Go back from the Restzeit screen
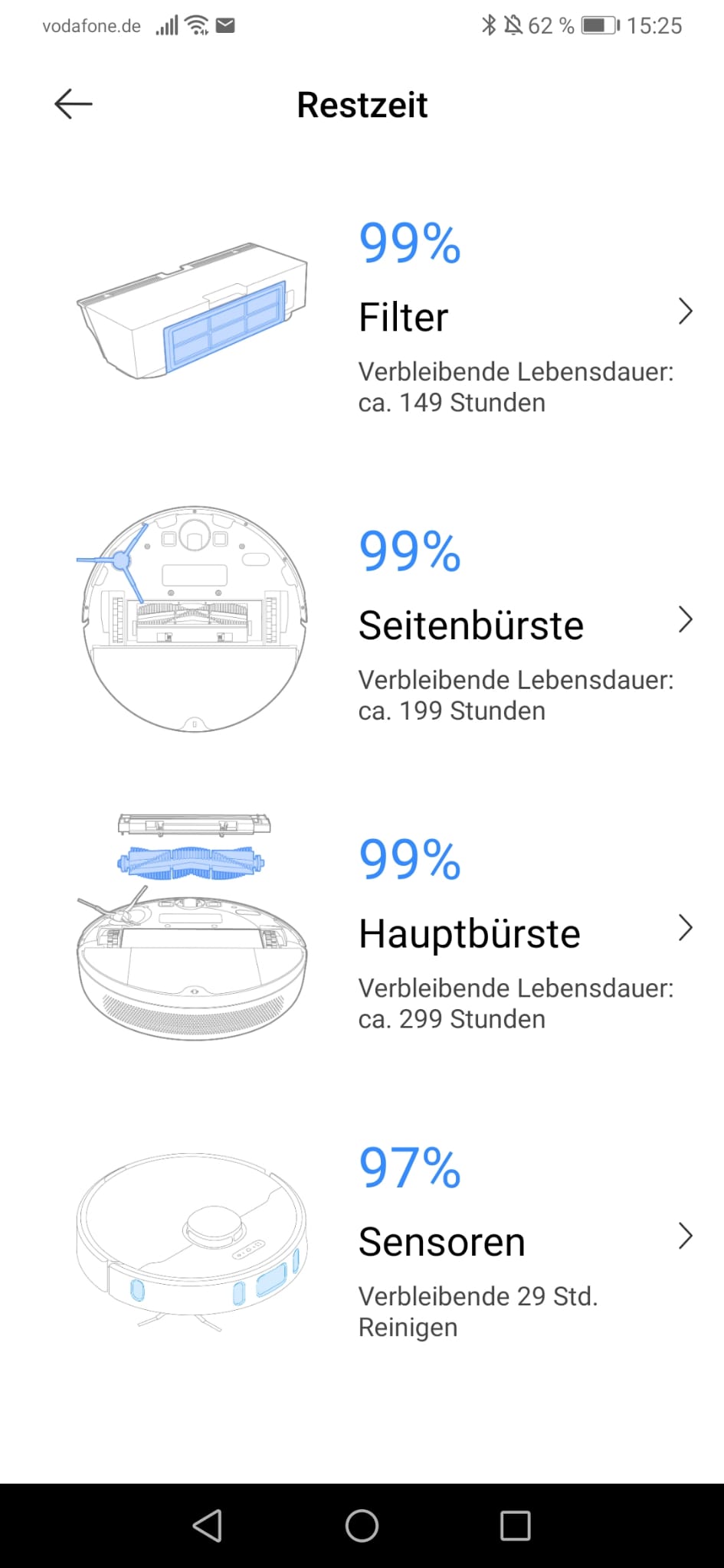This screenshot has height=1568, width=724. (74, 104)
